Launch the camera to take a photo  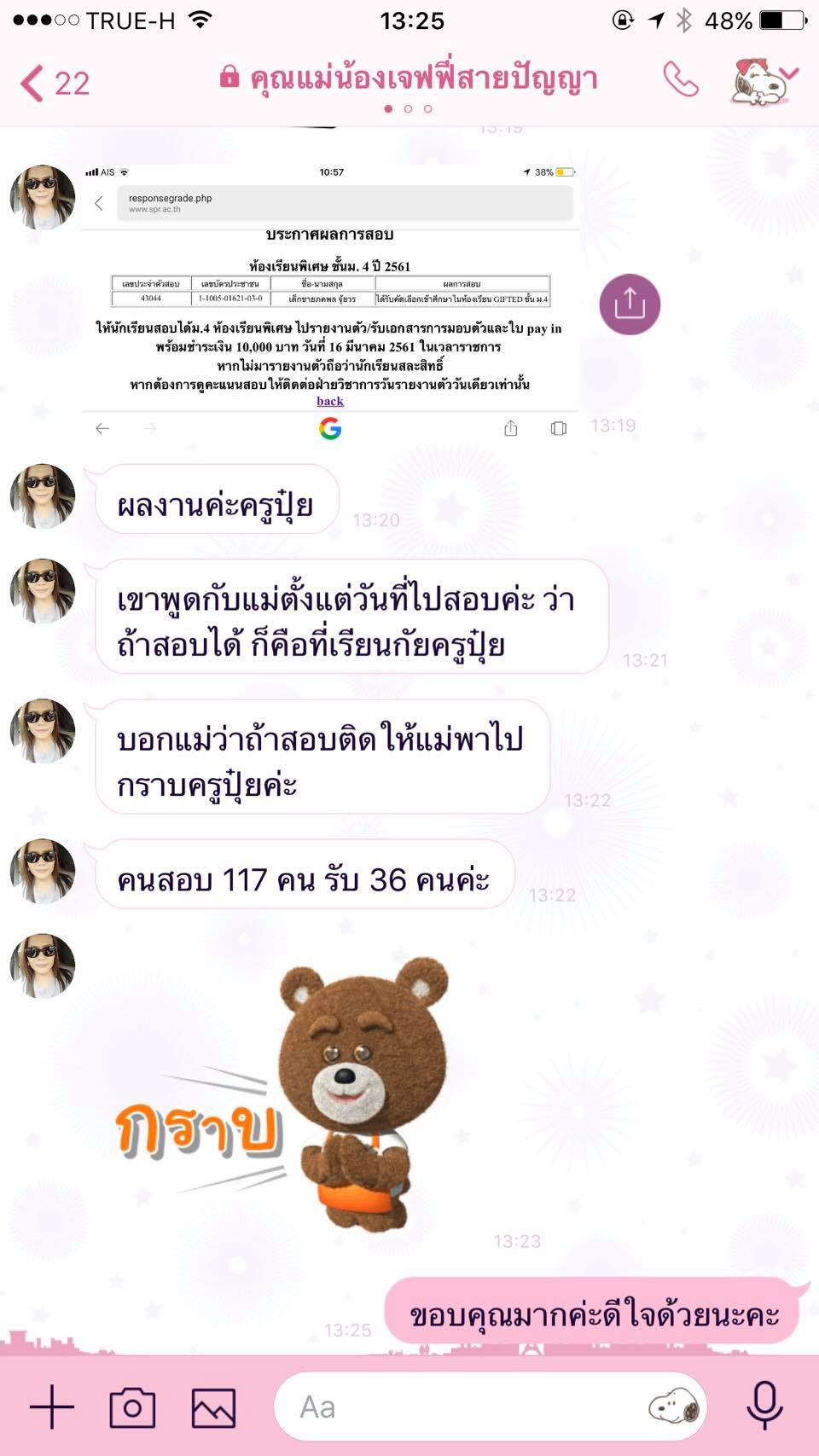(x=132, y=1407)
